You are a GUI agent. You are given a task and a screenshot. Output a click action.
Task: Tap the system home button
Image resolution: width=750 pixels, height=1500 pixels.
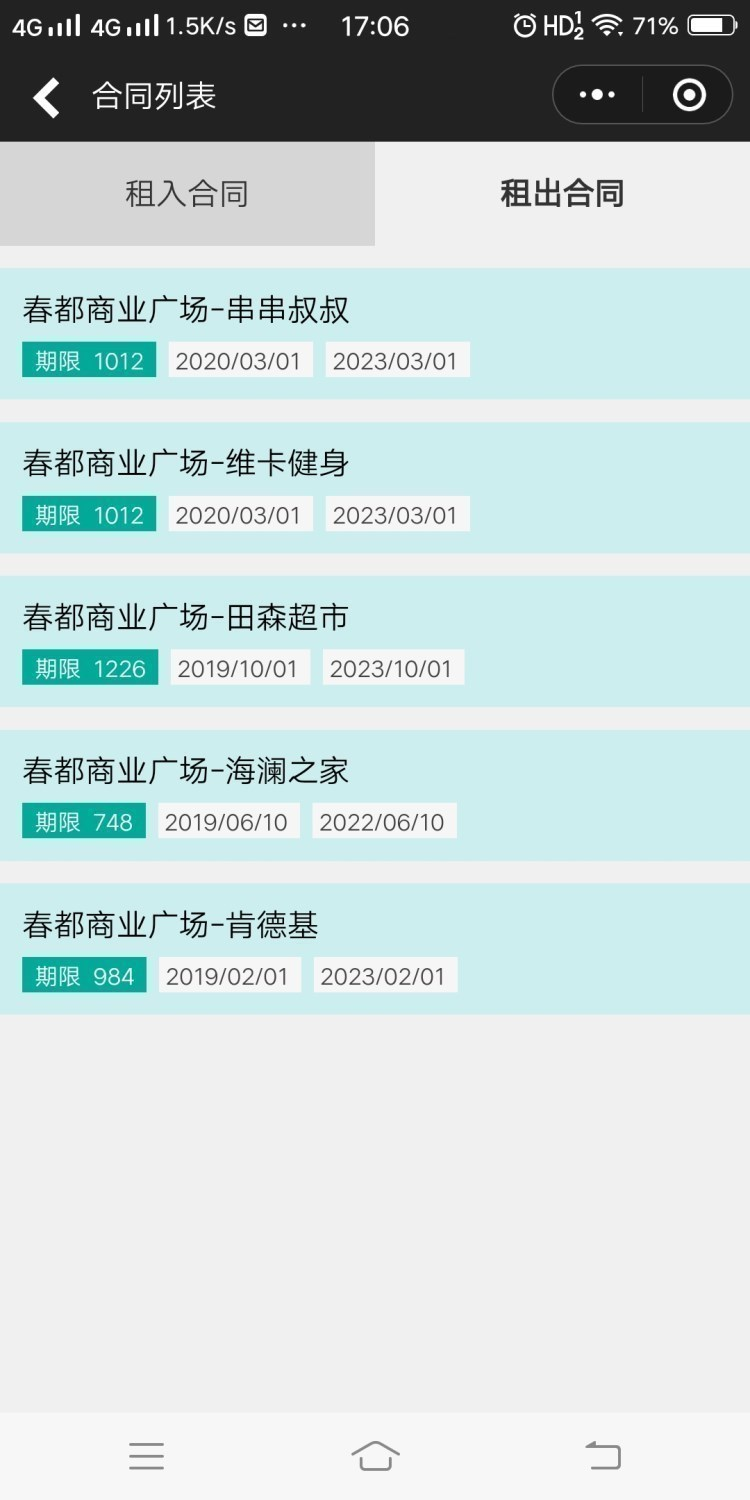tap(375, 1456)
